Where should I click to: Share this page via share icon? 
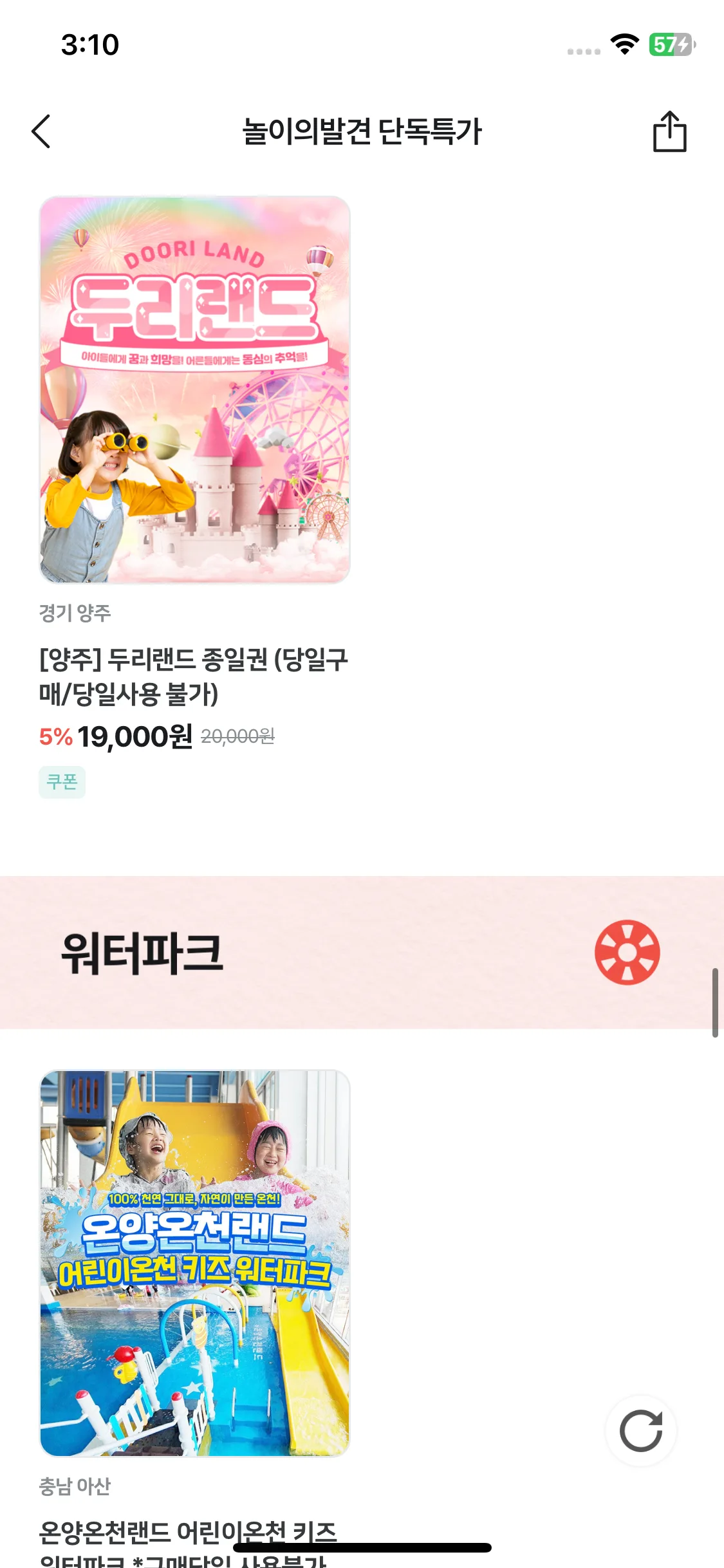click(669, 132)
